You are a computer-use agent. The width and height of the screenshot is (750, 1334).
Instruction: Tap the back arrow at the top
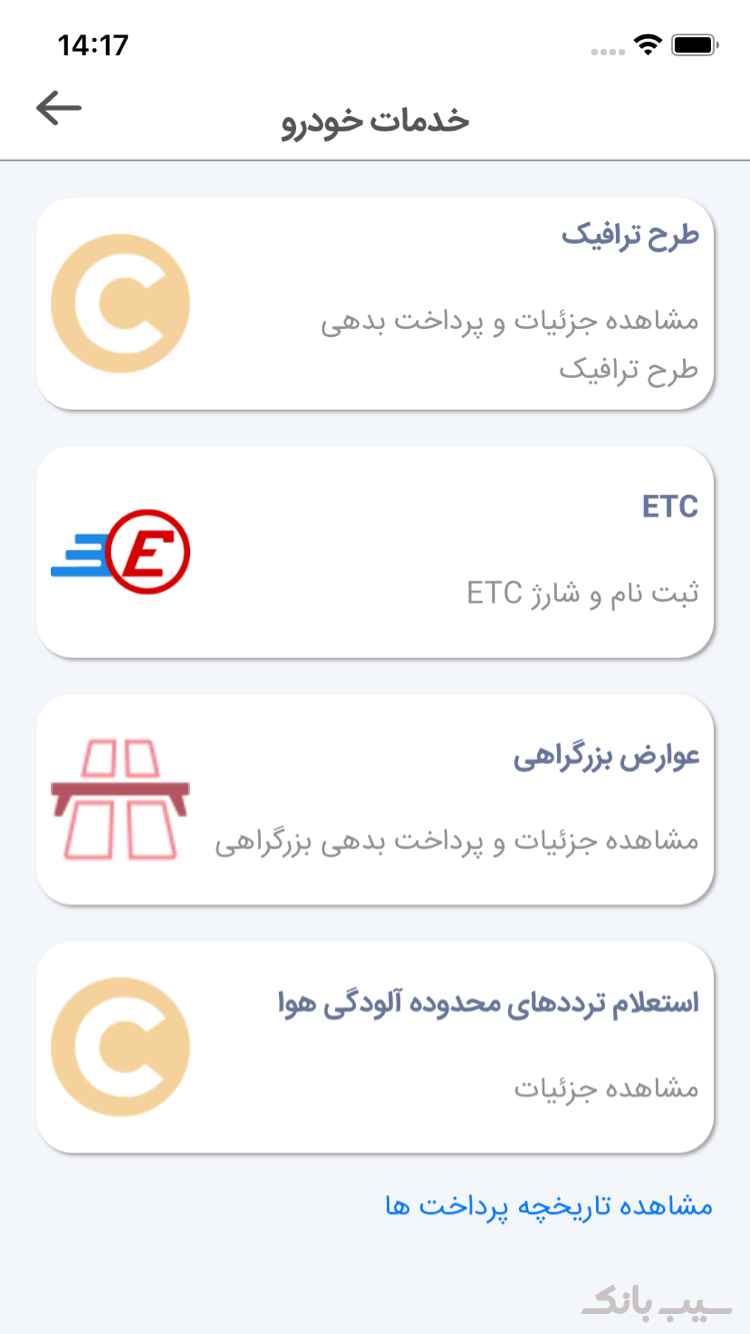(57, 108)
